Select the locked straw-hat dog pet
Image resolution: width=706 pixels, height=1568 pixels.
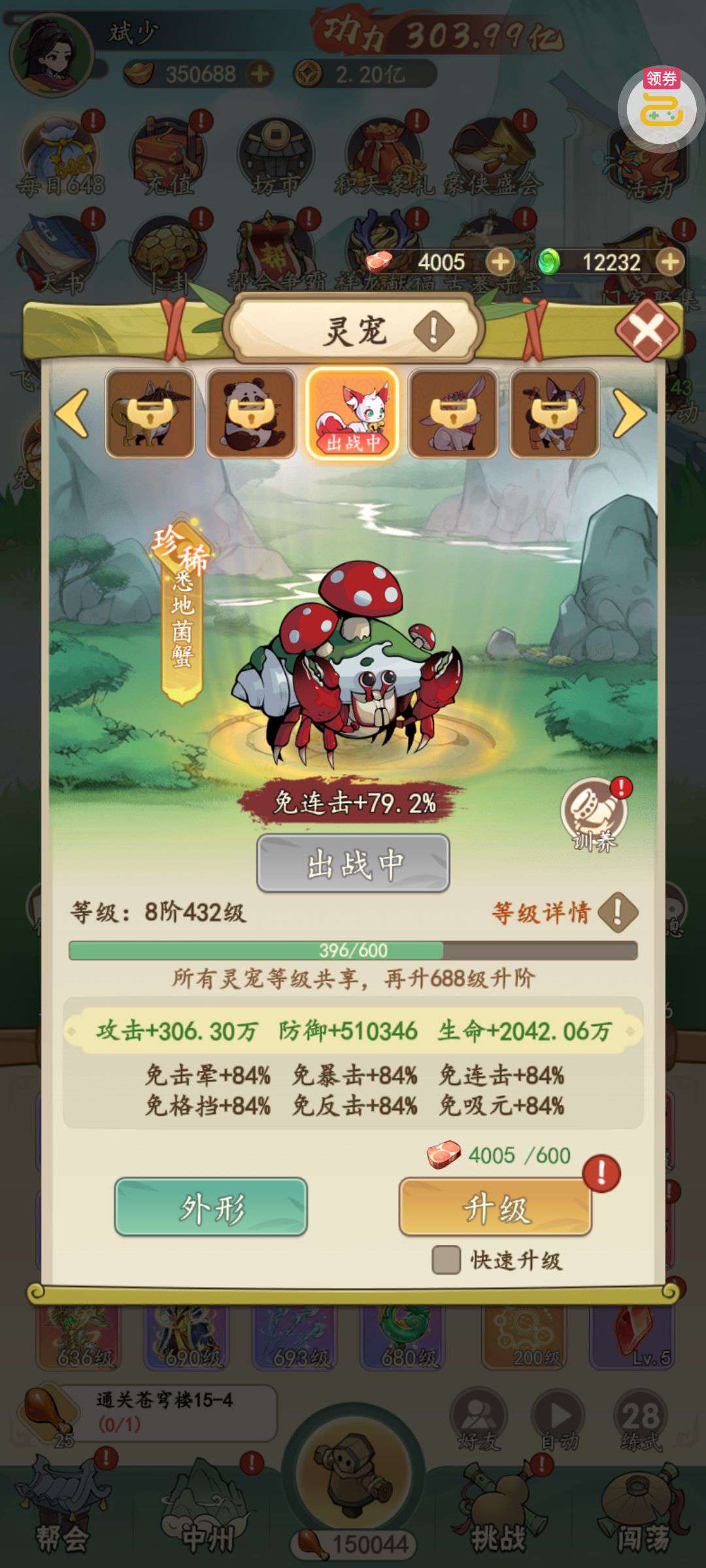tap(150, 413)
